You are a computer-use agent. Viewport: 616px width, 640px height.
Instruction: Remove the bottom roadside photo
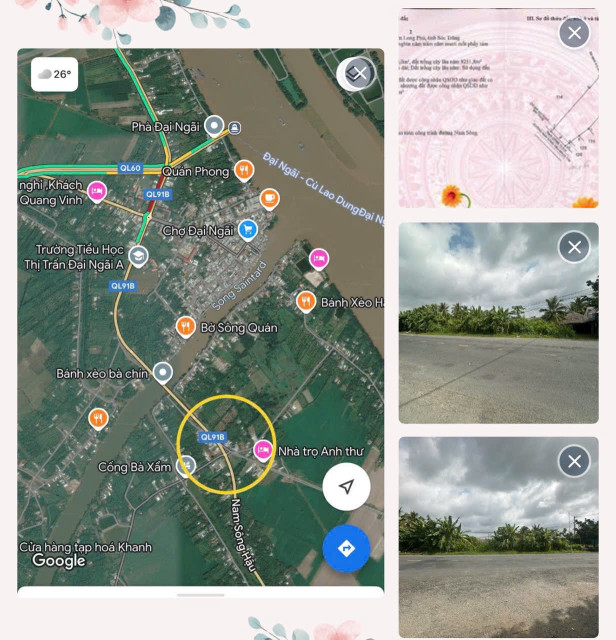(x=573, y=461)
